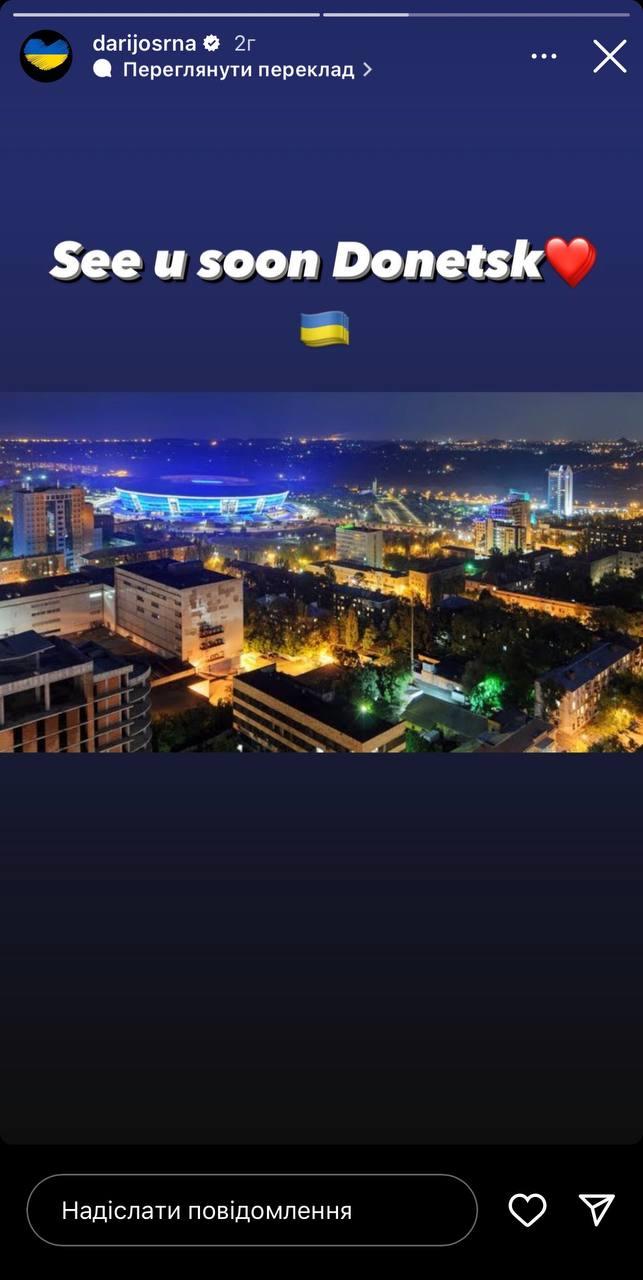The image size is (643, 1280).
Task: Close the story viewer
Action: click(609, 56)
